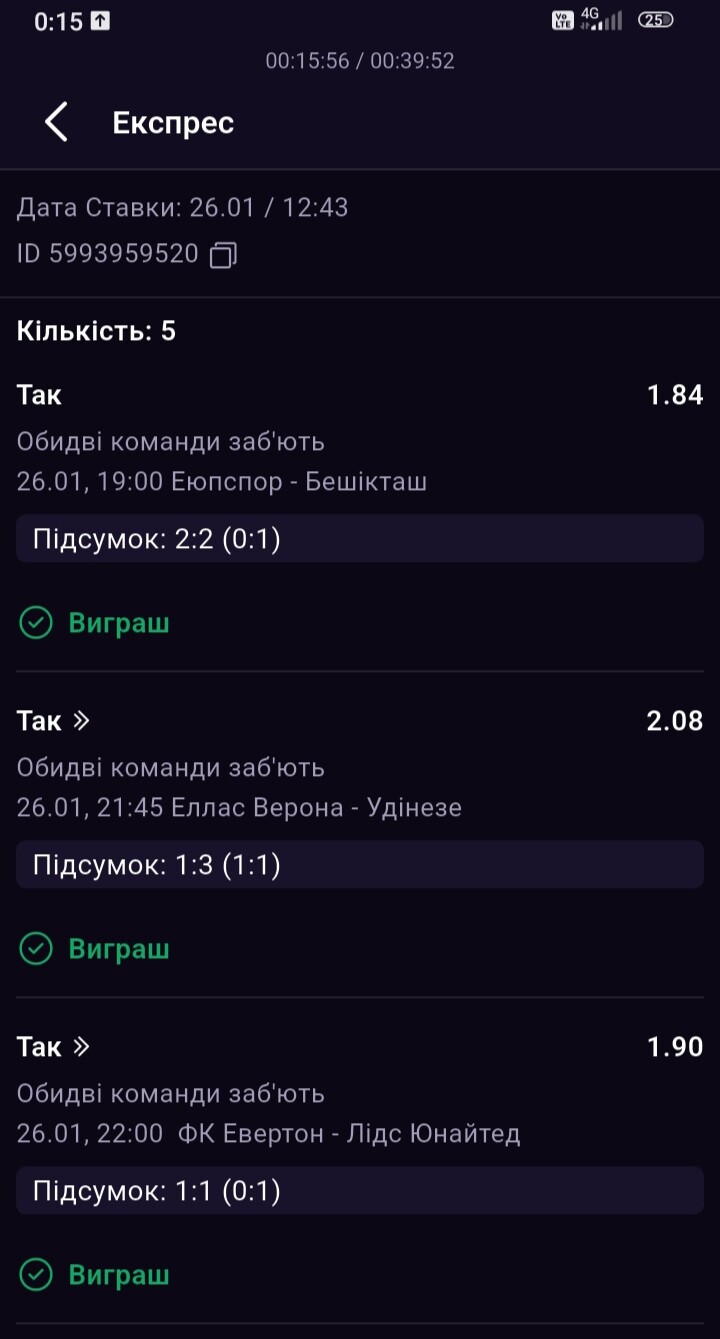Viewport: 720px width, 1339px height.
Task: Open the double chevron for ФК Евертон - Лідс Юнайтед
Action: [x=82, y=1046]
